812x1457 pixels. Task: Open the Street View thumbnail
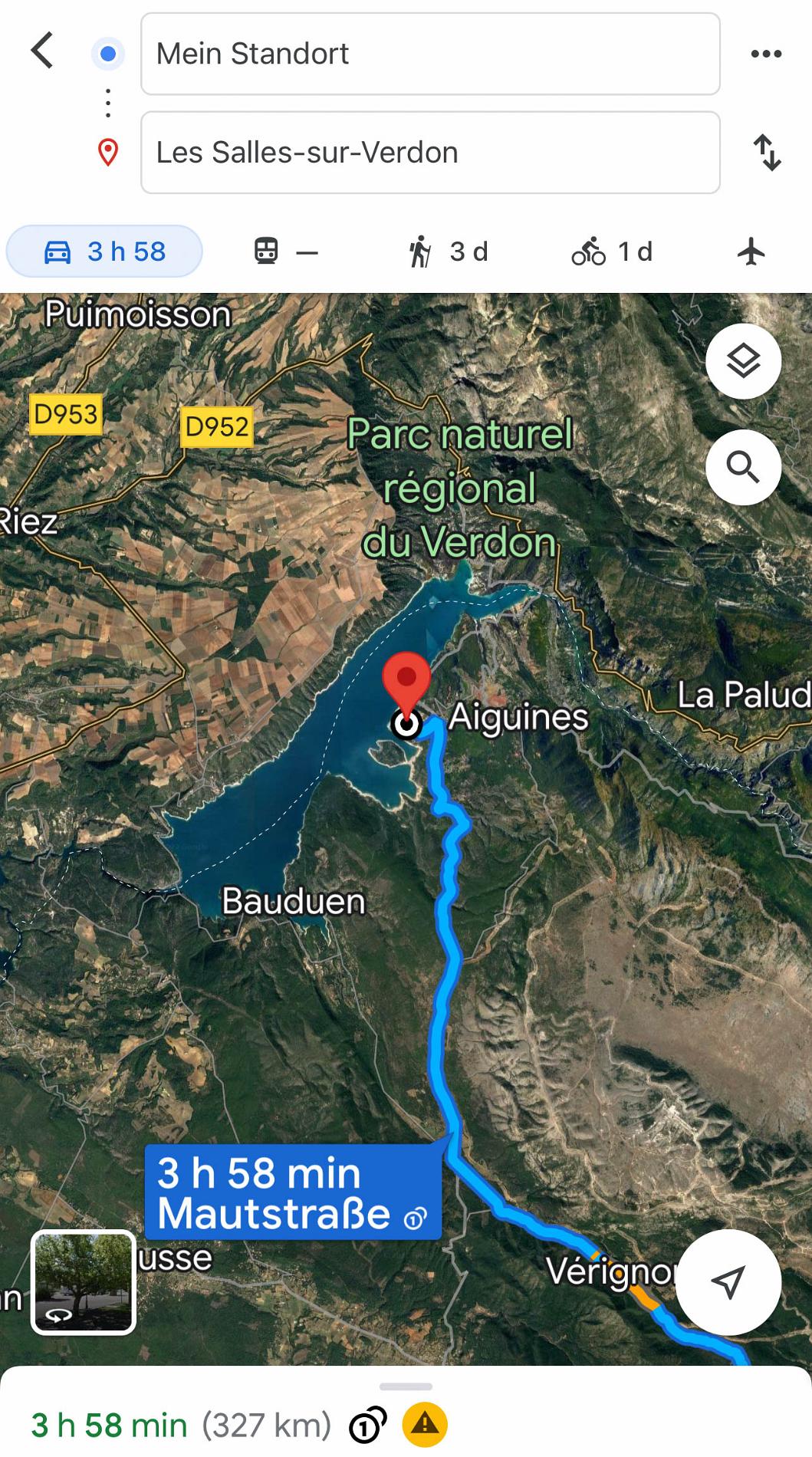(x=84, y=1282)
